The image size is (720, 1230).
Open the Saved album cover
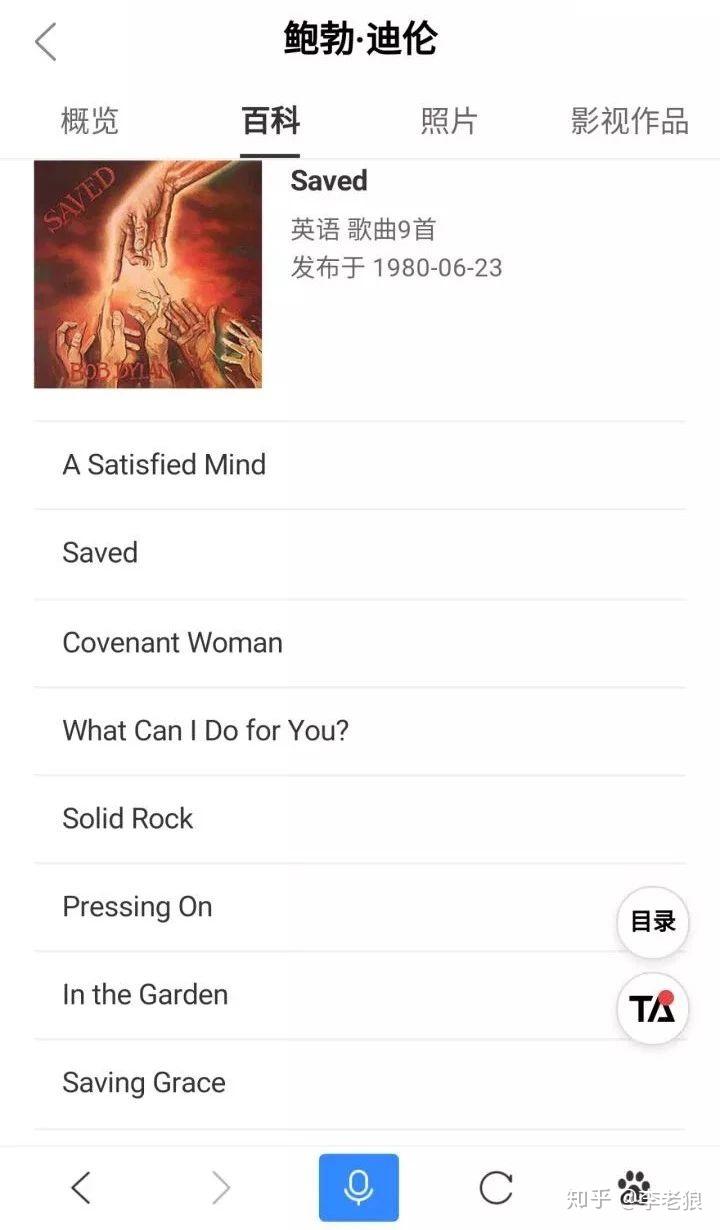click(x=148, y=274)
